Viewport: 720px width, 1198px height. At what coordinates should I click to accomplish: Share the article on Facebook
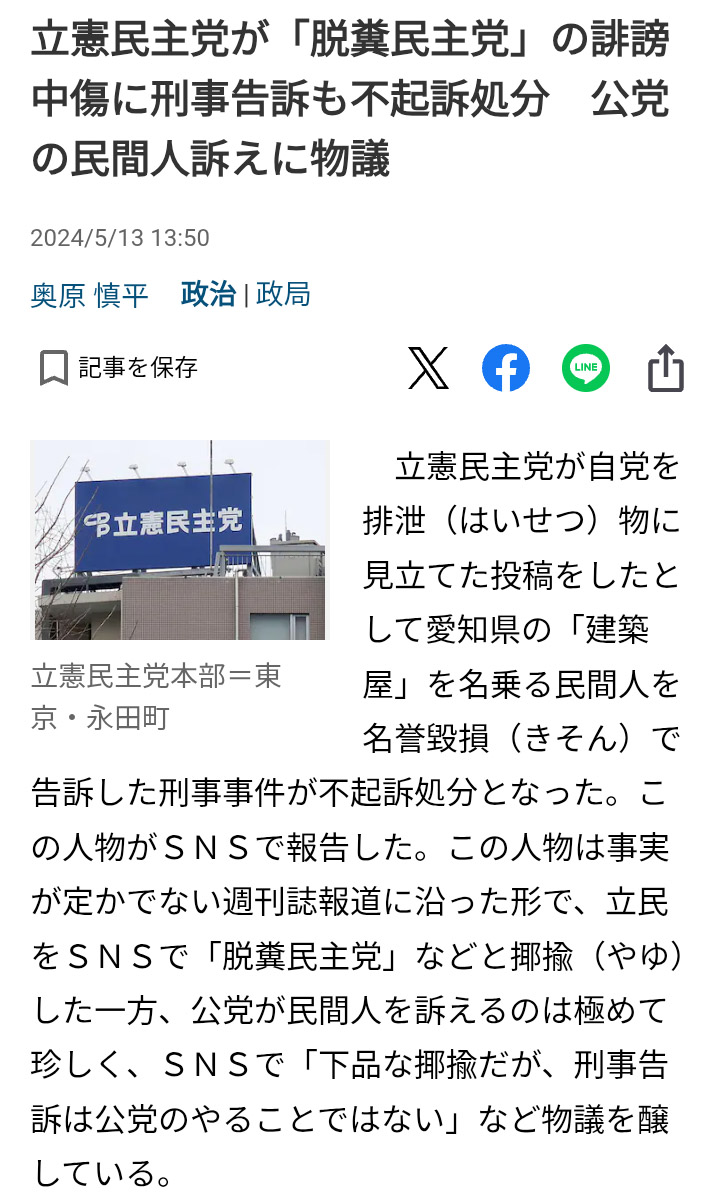click(506, 368)
